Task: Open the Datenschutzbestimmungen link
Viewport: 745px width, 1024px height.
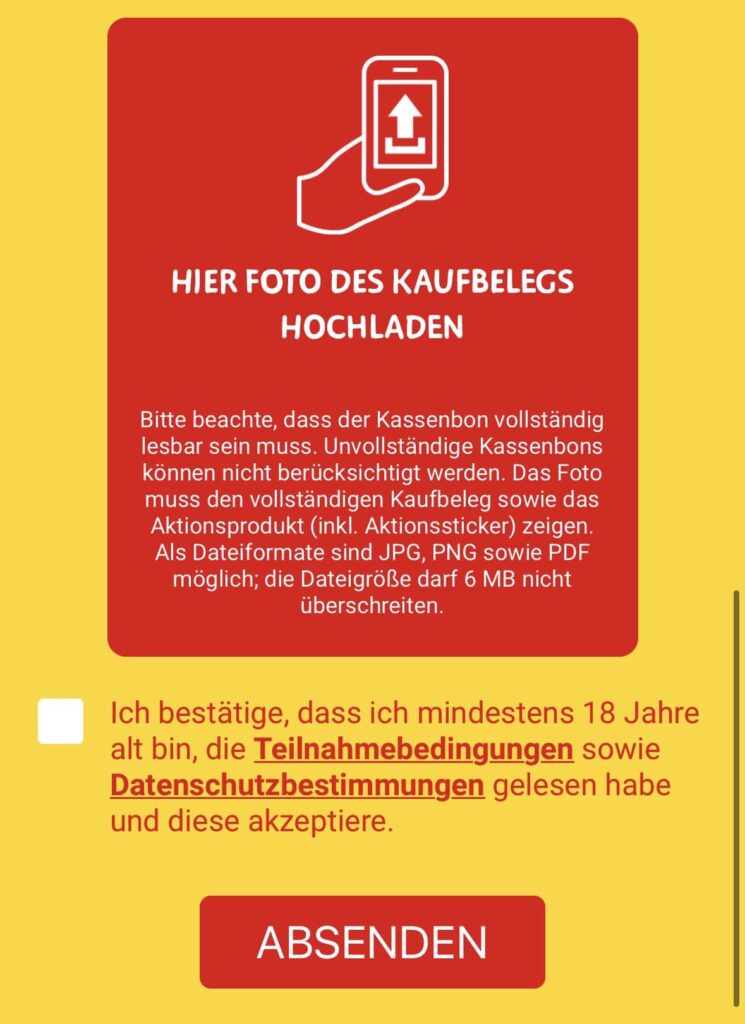Action: click(x=297, y=786)
